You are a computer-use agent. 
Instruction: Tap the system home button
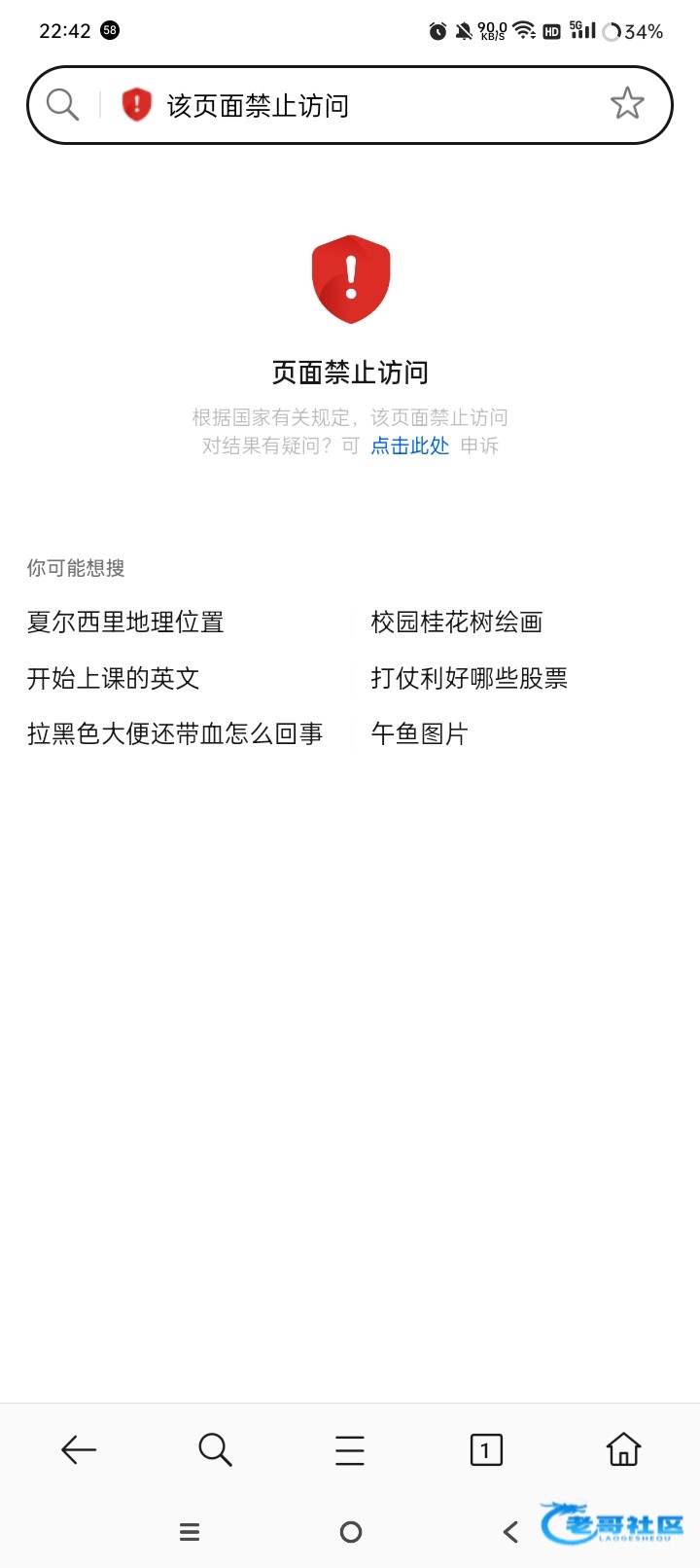click(351, 1532)
